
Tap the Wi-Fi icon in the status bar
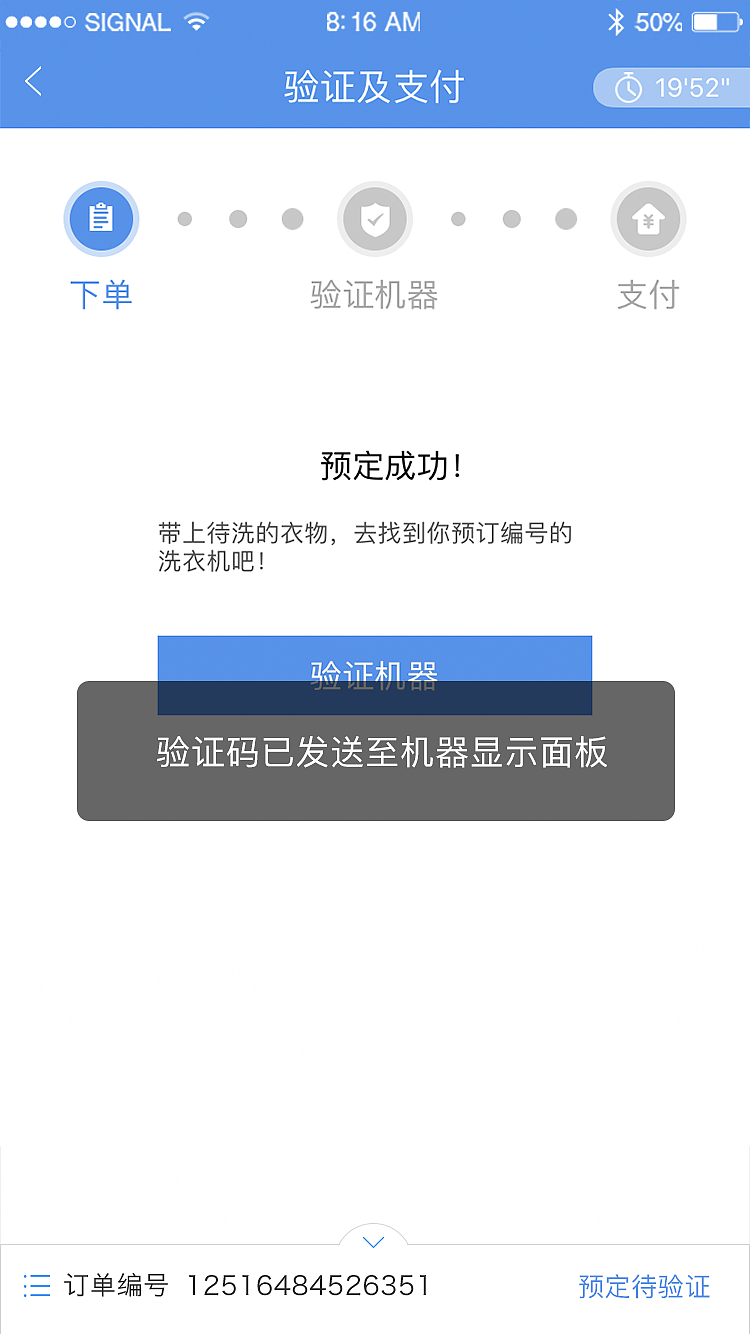point(194,21)
